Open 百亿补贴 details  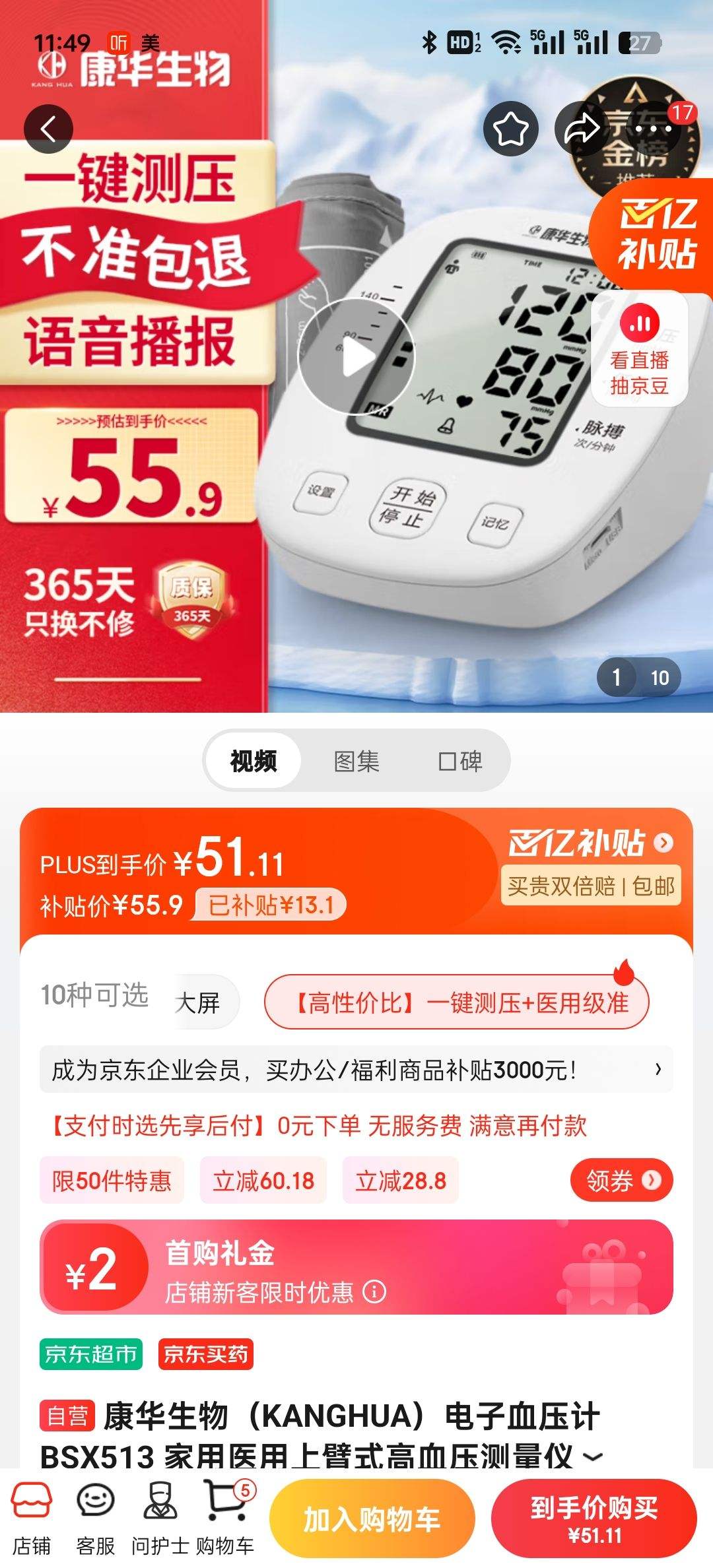point(591,843)
